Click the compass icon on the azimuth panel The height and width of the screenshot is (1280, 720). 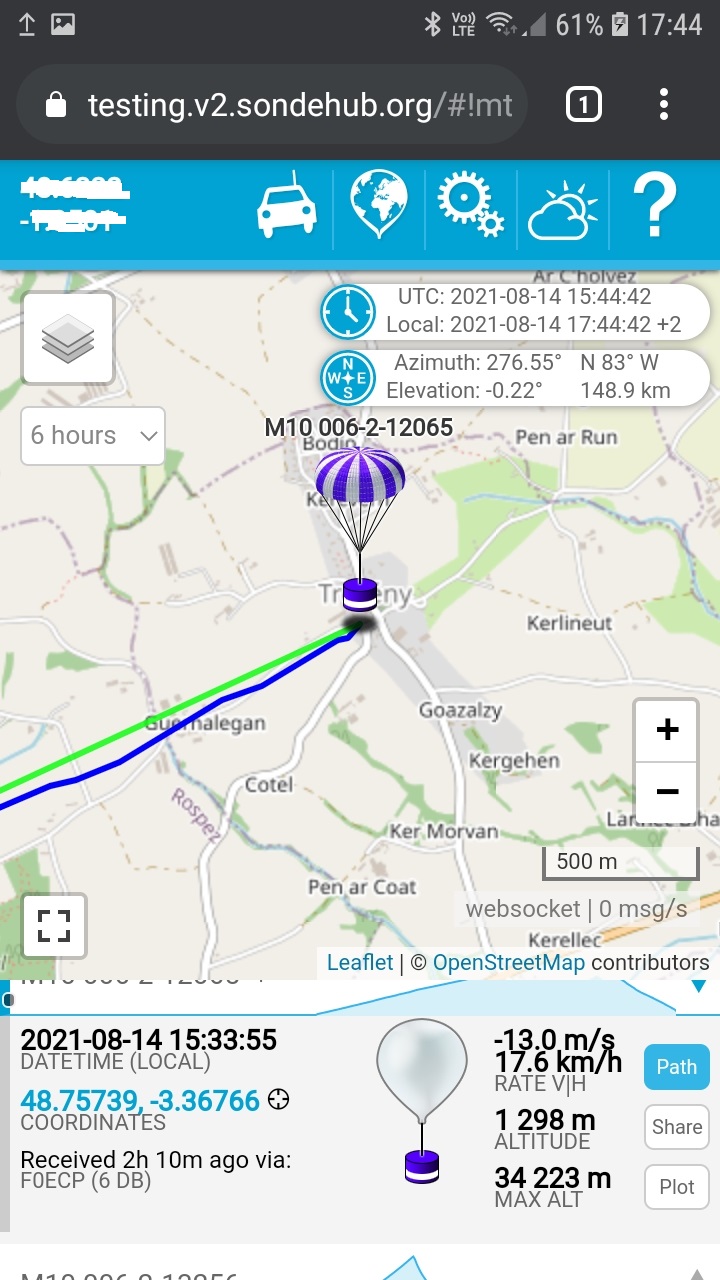click(348, 378)
